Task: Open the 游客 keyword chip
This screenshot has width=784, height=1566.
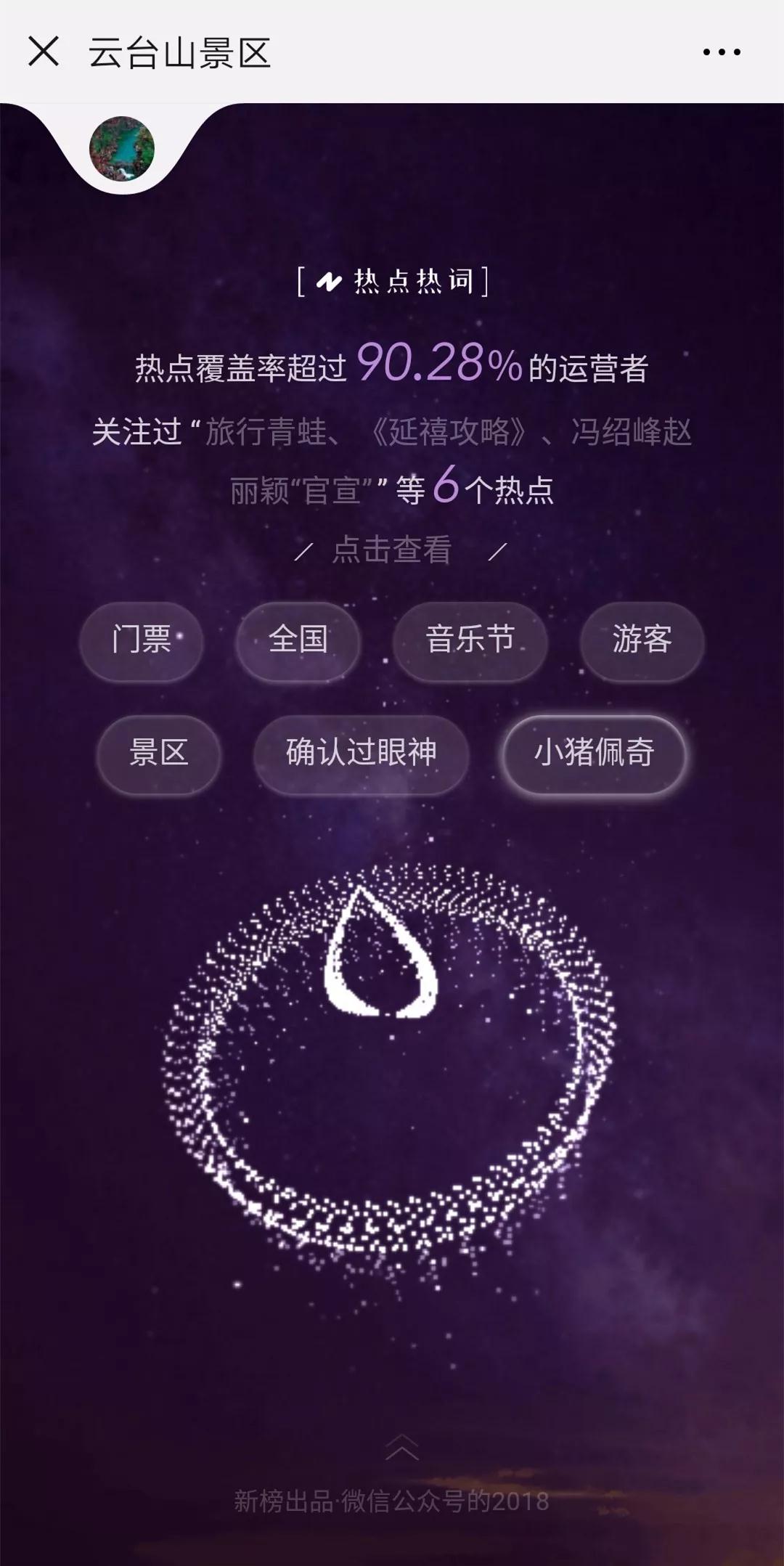Action: coord(642,640)
